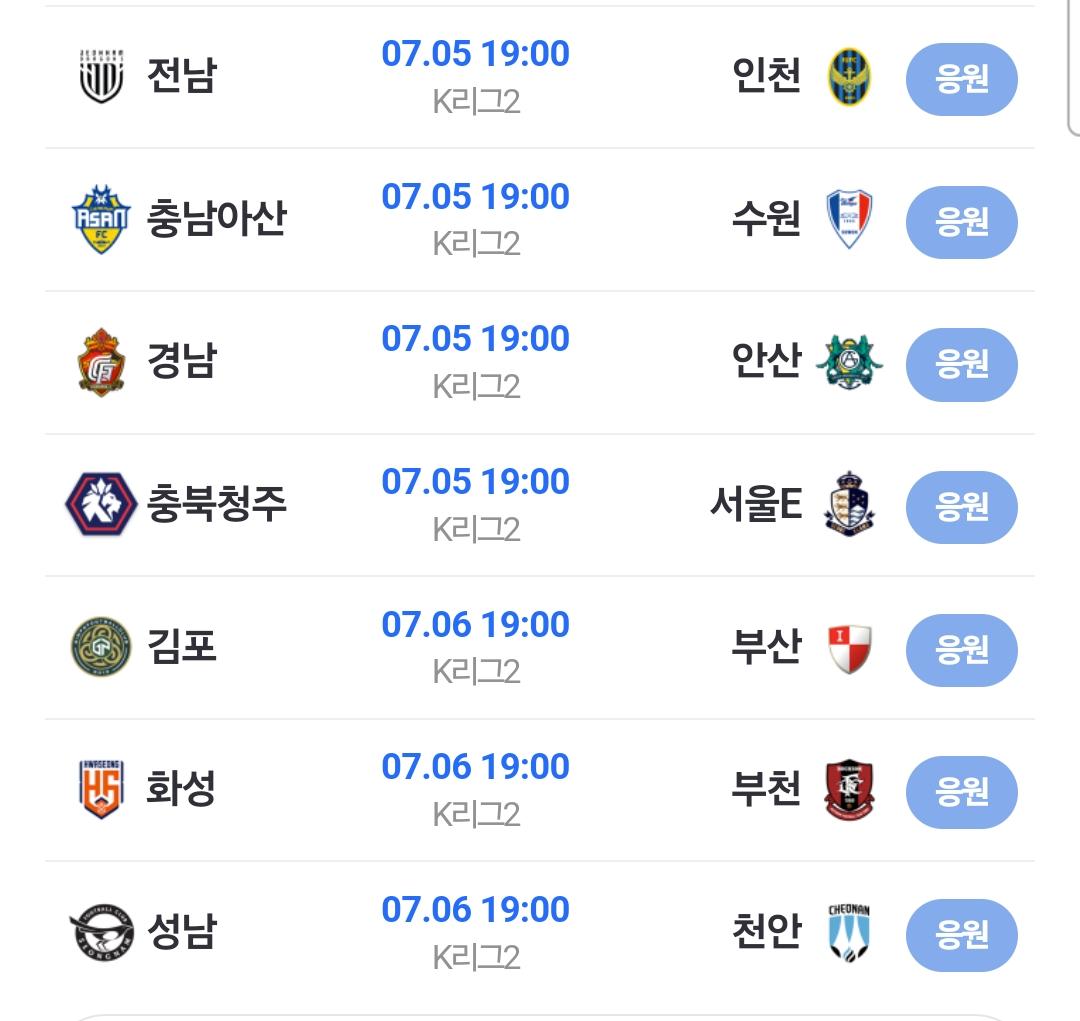Open the 경남 vs 안산 match details

(476, 362)
